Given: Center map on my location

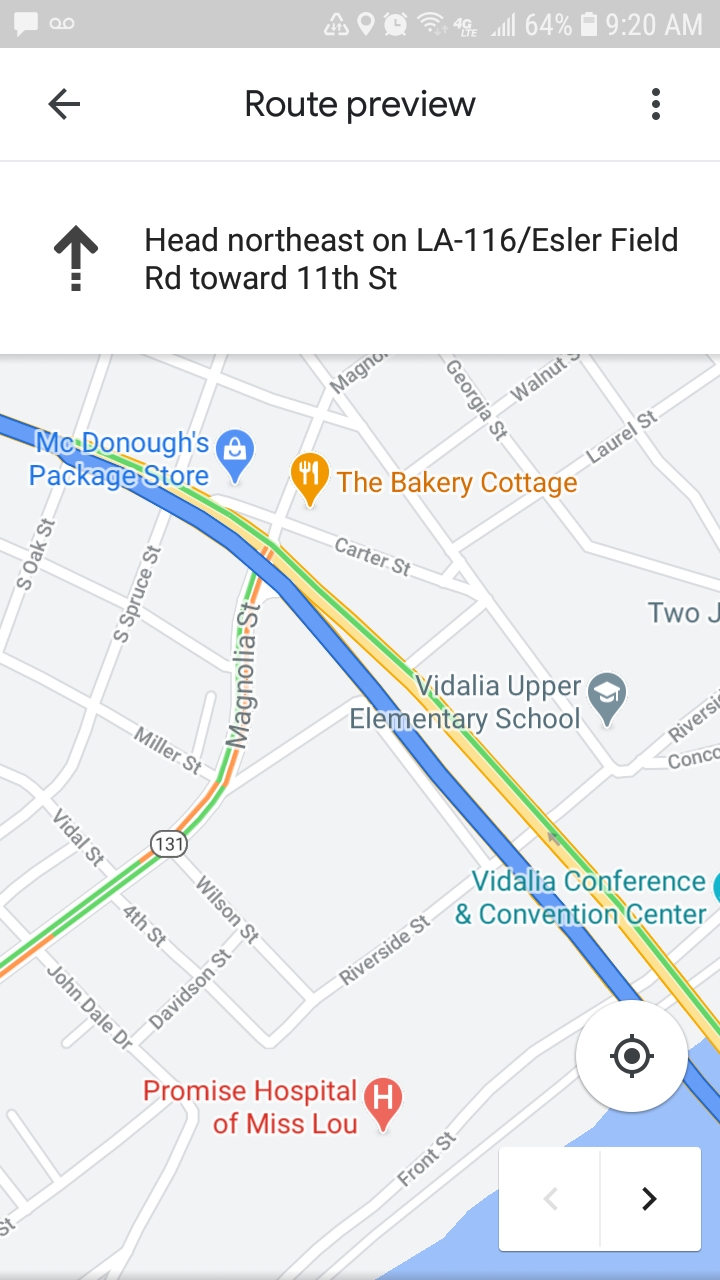Looking at the screenshot, I should (x=631, y=1056).
